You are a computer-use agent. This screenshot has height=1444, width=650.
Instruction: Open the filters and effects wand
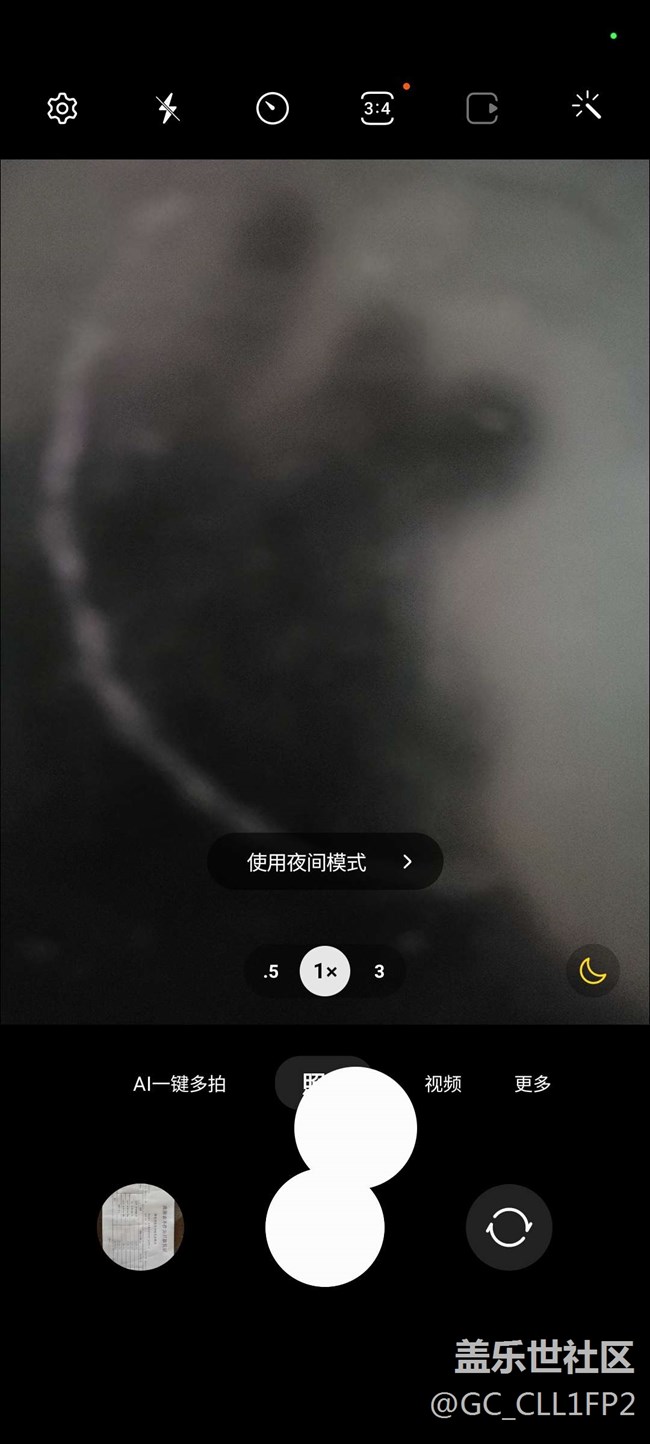[x=587, y=106]
